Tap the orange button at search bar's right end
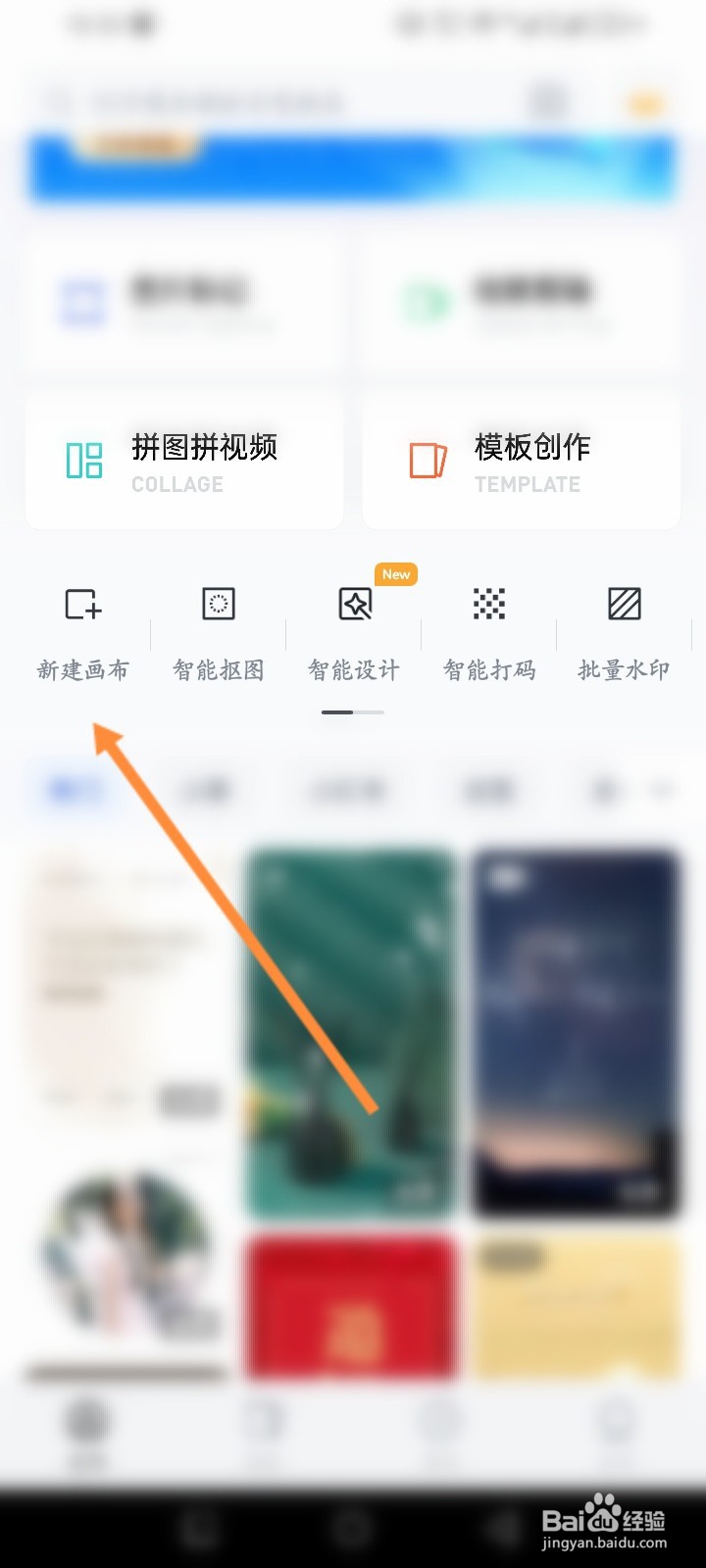706x1568 pixels. [x=646, y=101]
